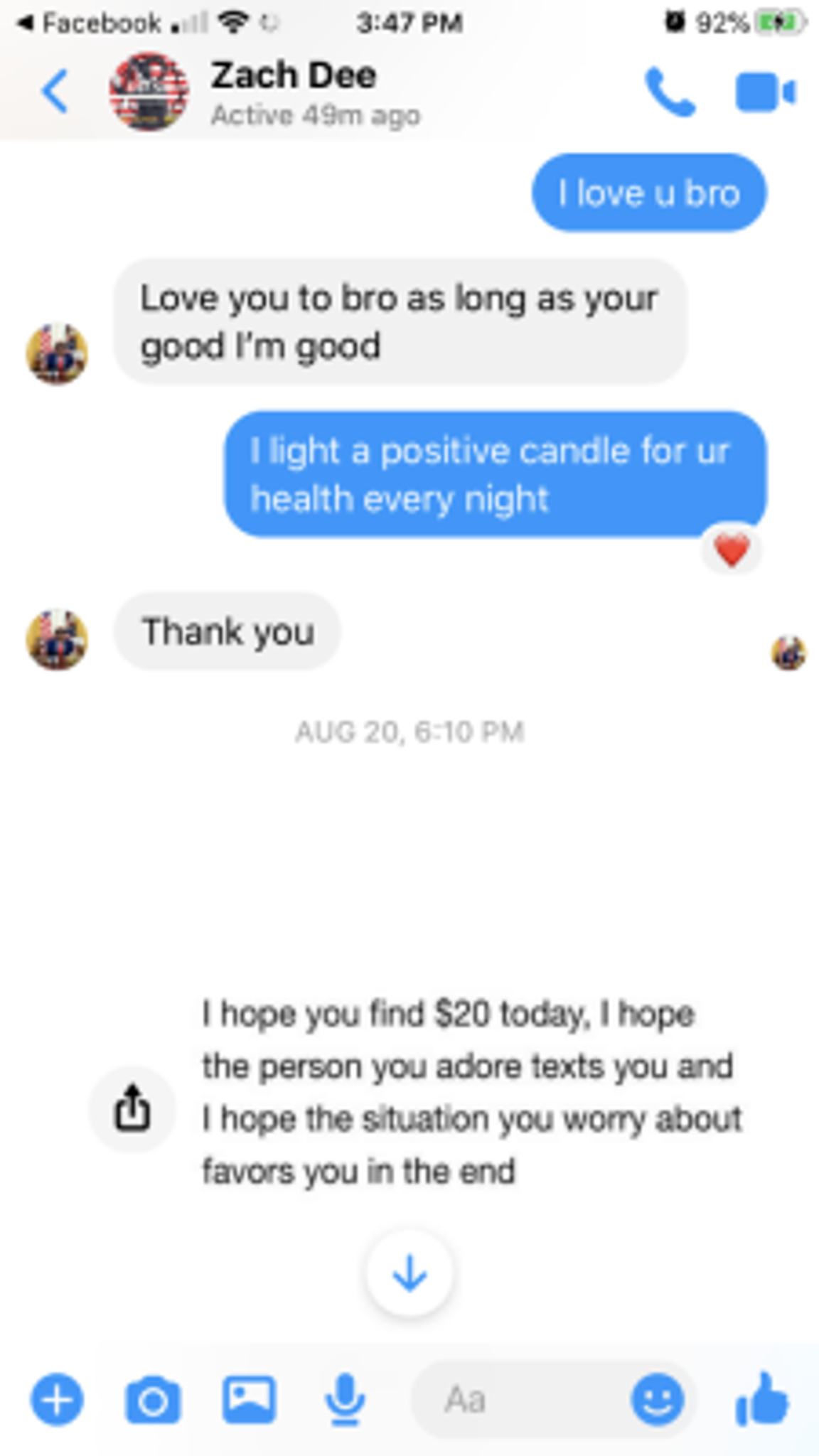The height and width of the screenshot is (1456, 819).
Task: Open the plus attachments menu
Action: point(57,1399)
